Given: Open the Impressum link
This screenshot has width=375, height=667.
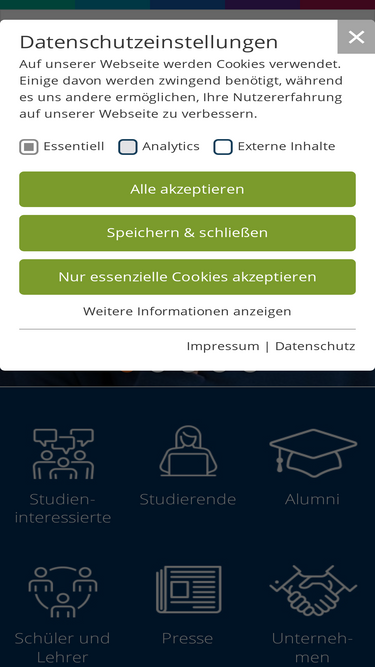Looking at the screenshot, I should click(223, 346).
